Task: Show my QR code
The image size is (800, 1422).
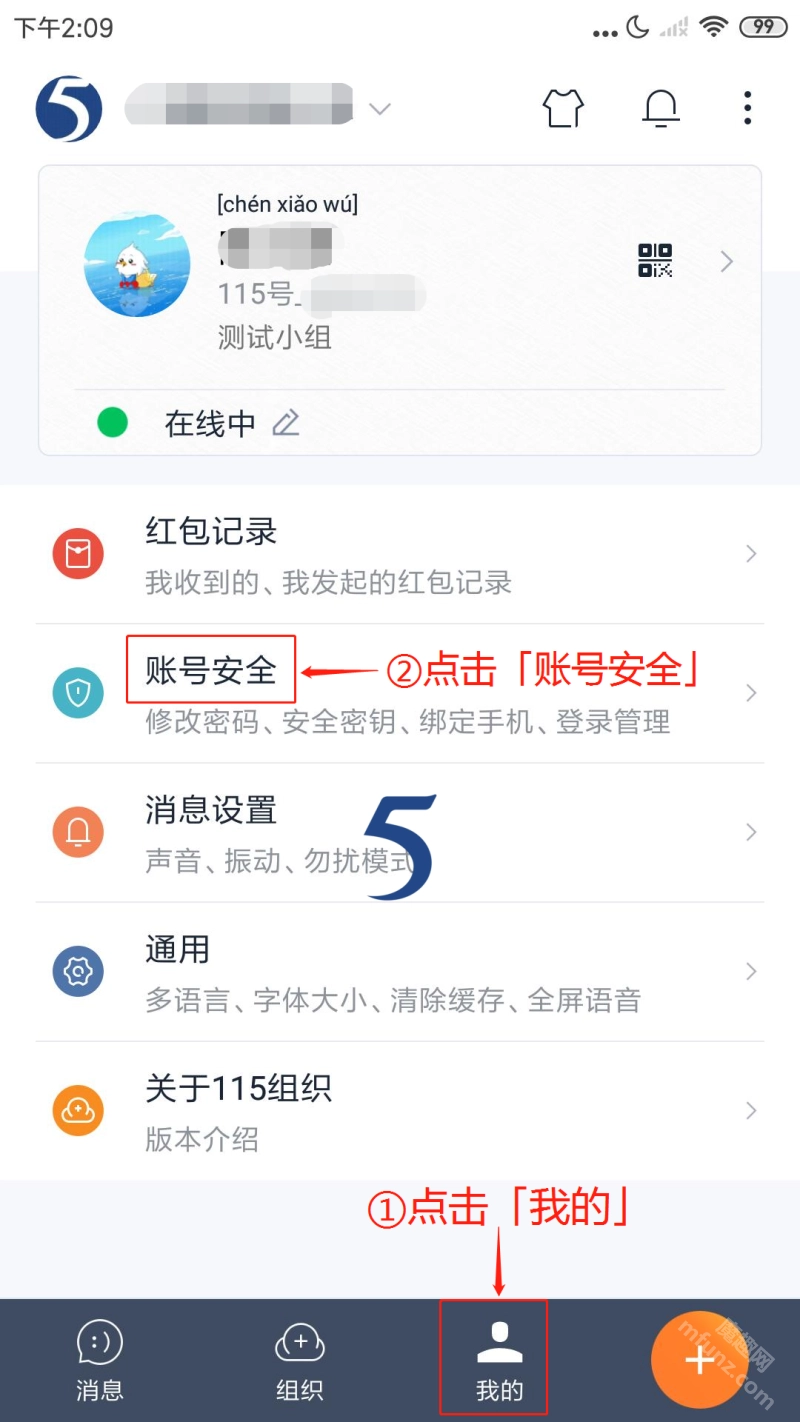Action: pos(655,261)
